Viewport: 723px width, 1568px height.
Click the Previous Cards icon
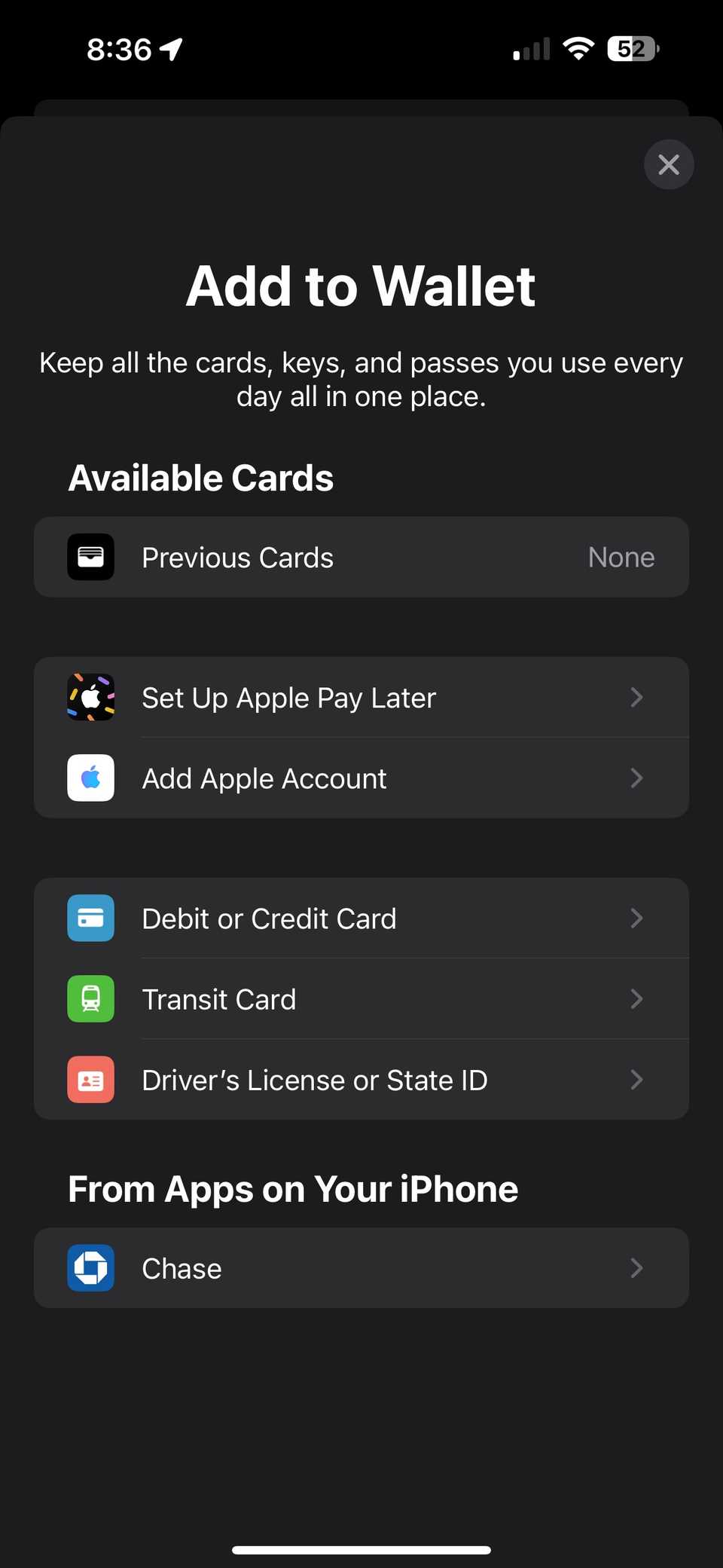point(90,557)
